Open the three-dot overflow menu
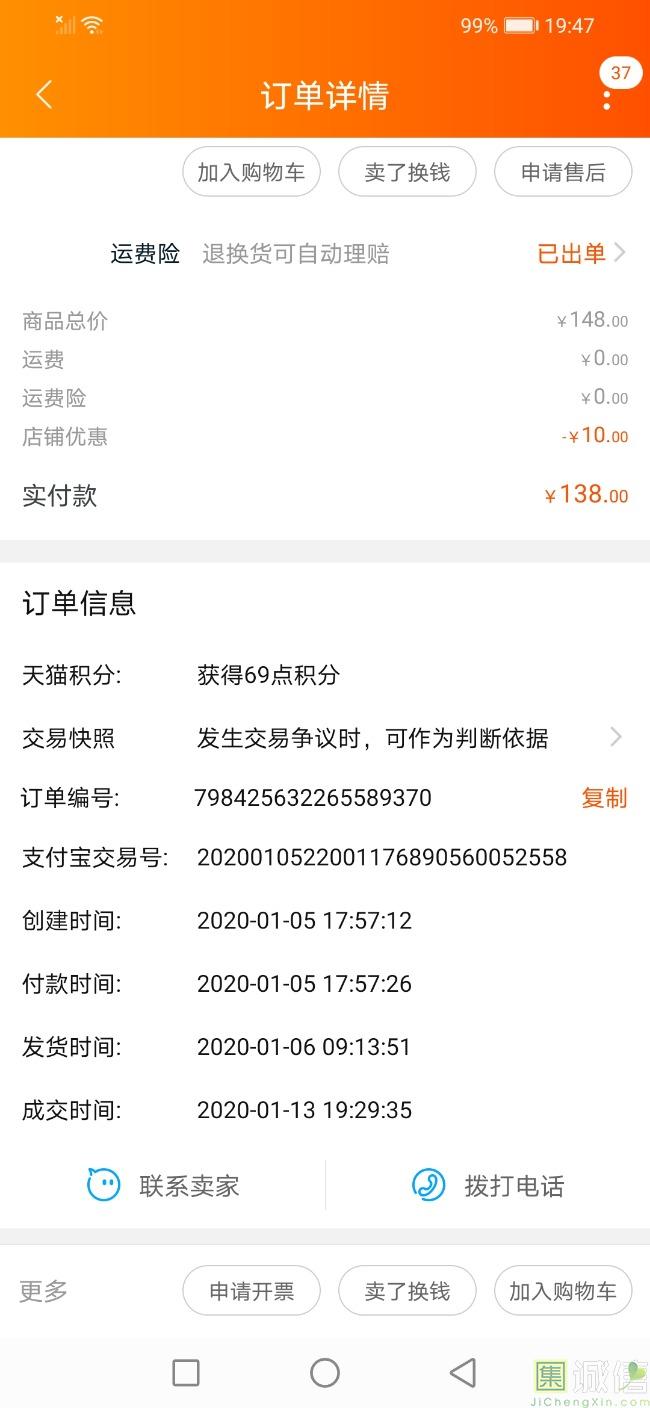 click(x=606, y=99)
